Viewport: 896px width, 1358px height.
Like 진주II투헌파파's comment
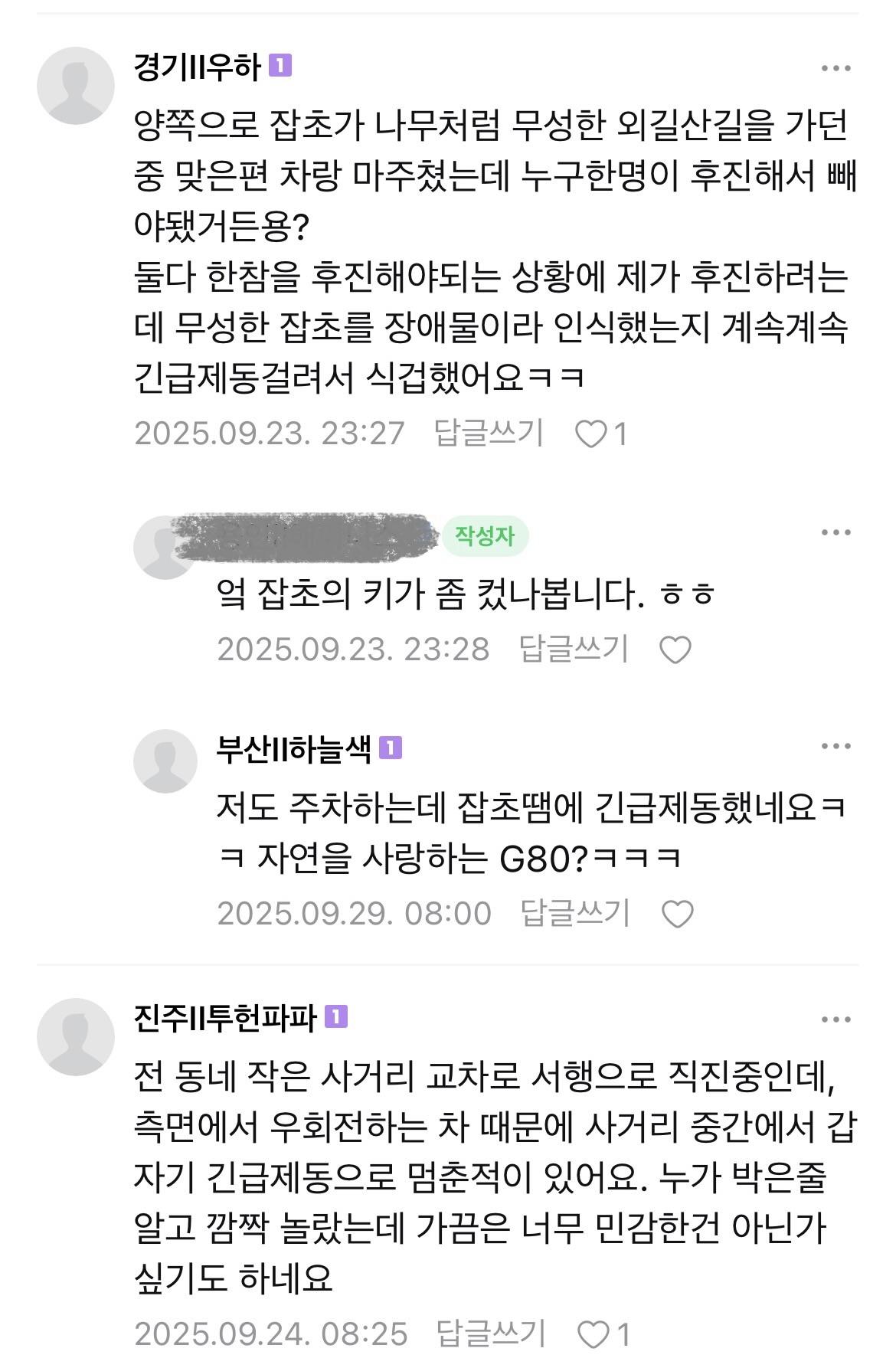pos(594,1334)
